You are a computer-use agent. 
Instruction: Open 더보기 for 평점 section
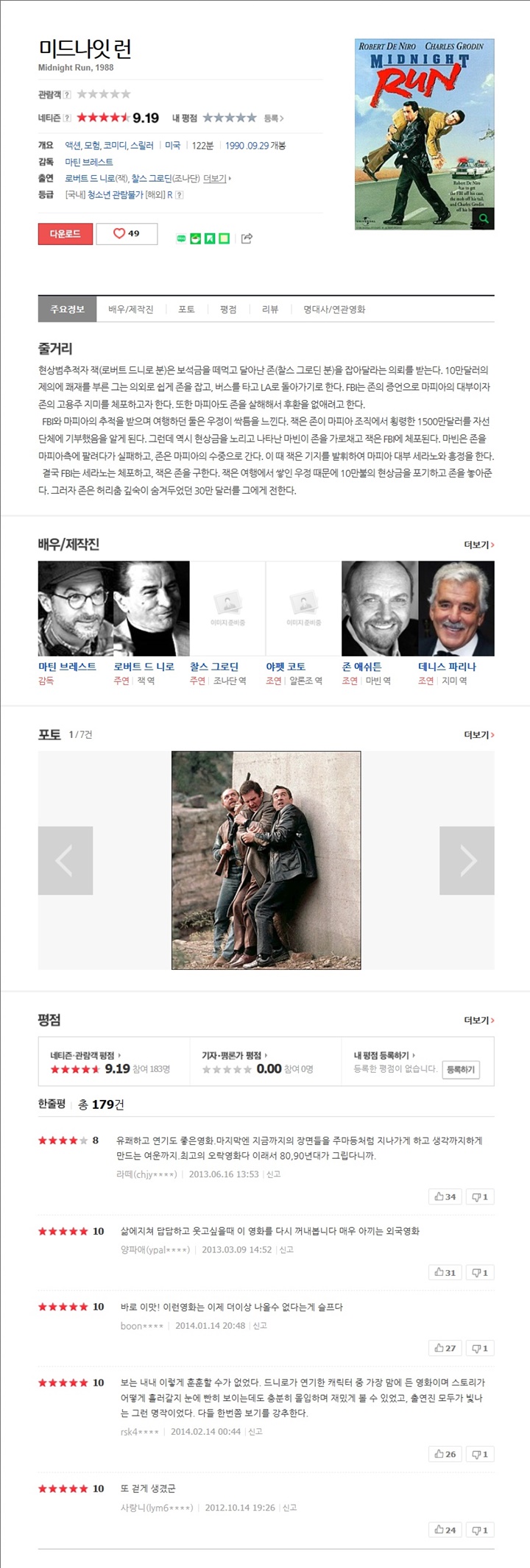[478, 1021]
